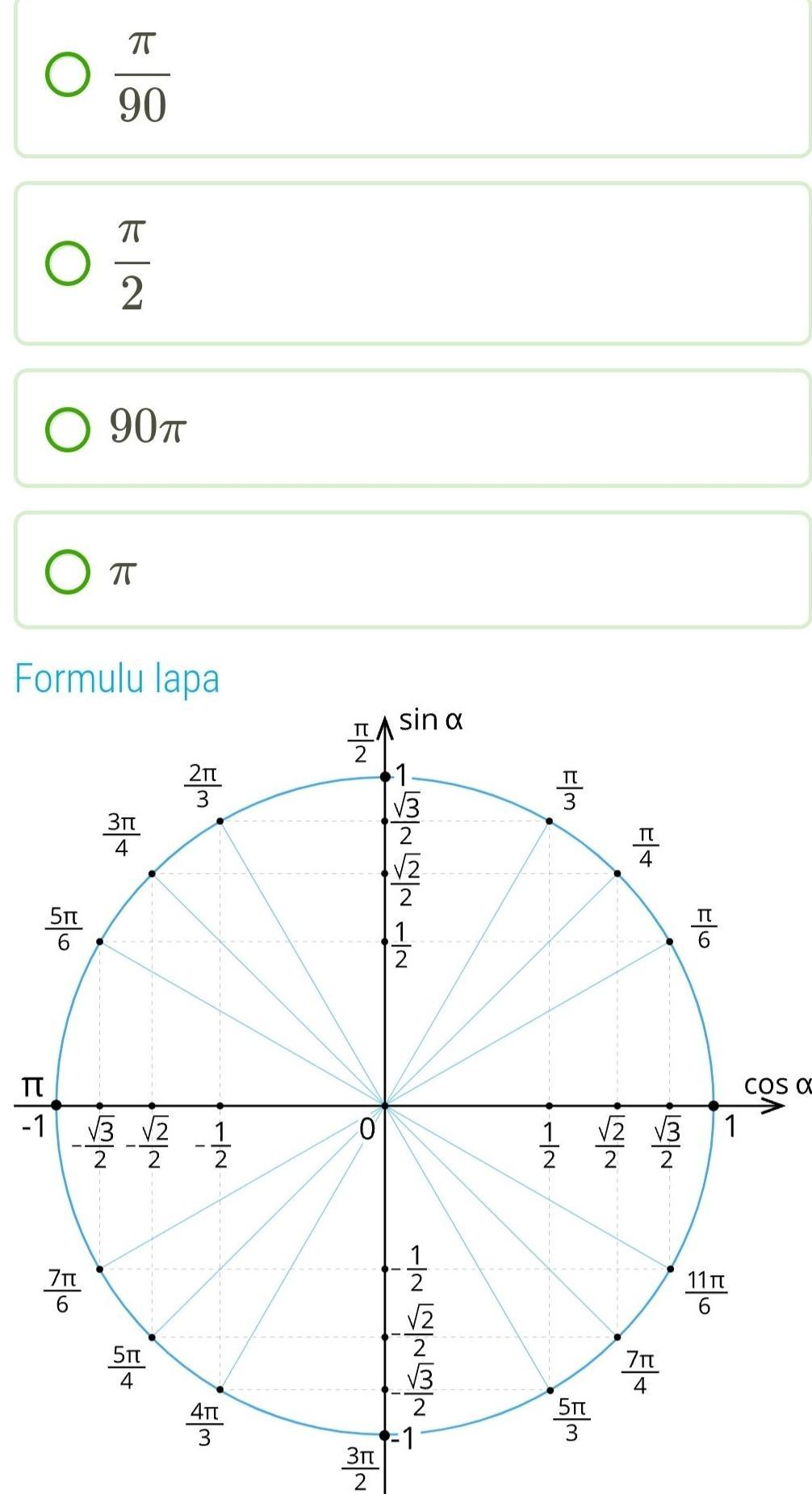Image resolution: width=812 pixels, height=1494 pixels.
Task: Choose the π over 2 option
Action: tap(68, 263)
